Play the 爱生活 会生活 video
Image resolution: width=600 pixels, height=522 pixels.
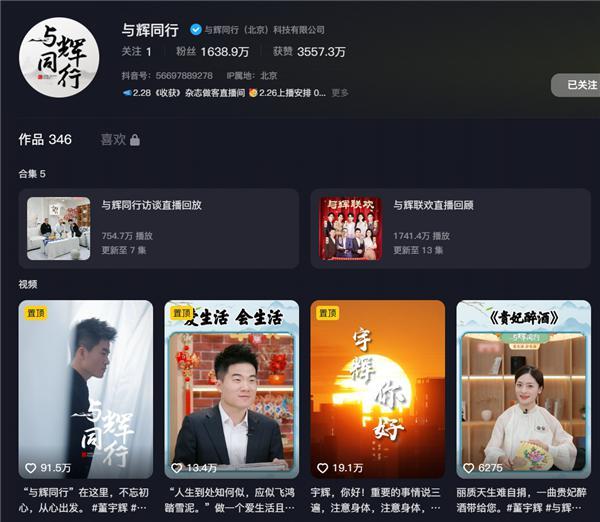coord(231,389)
